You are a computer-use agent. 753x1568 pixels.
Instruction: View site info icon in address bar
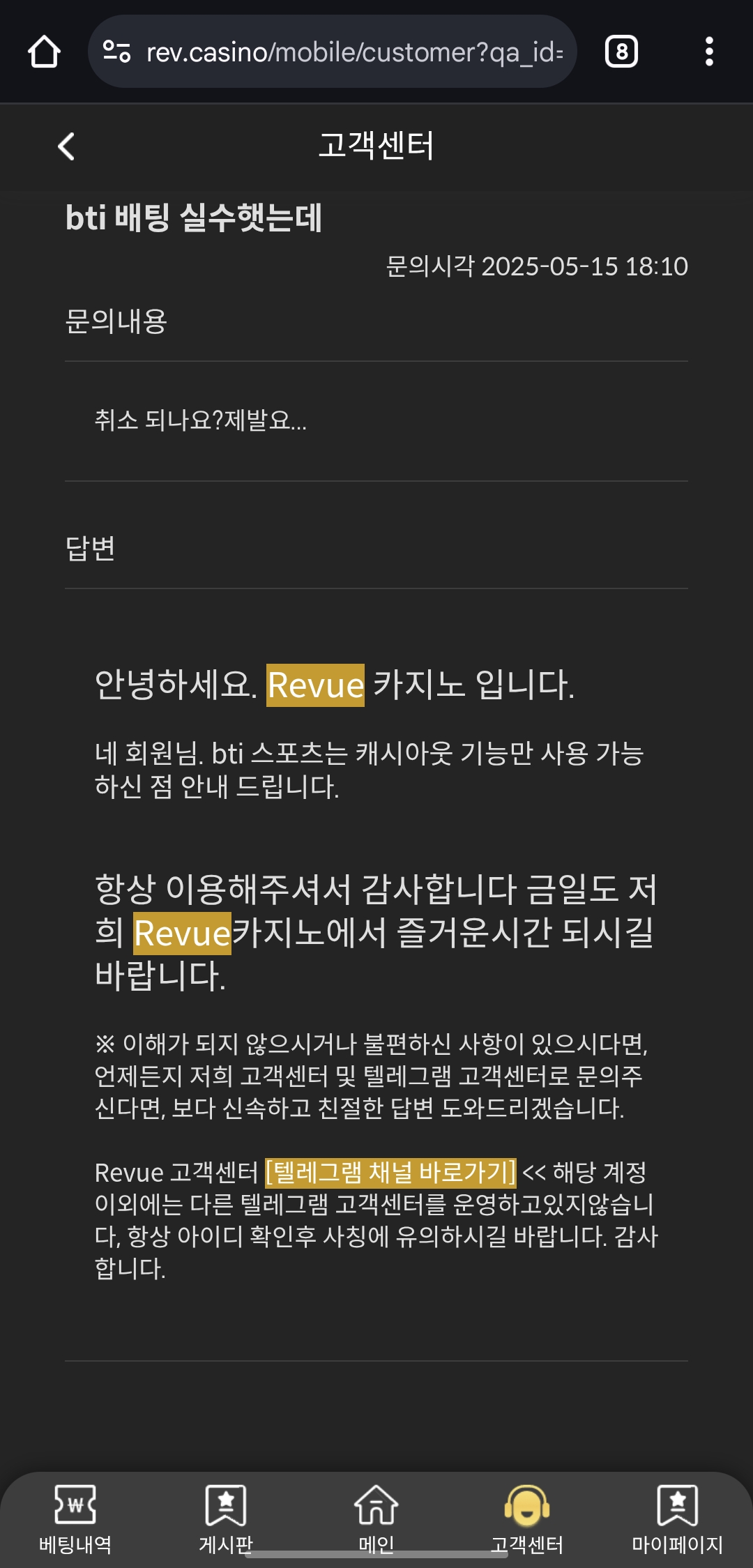pyautogui.click(x=116, y=52)
